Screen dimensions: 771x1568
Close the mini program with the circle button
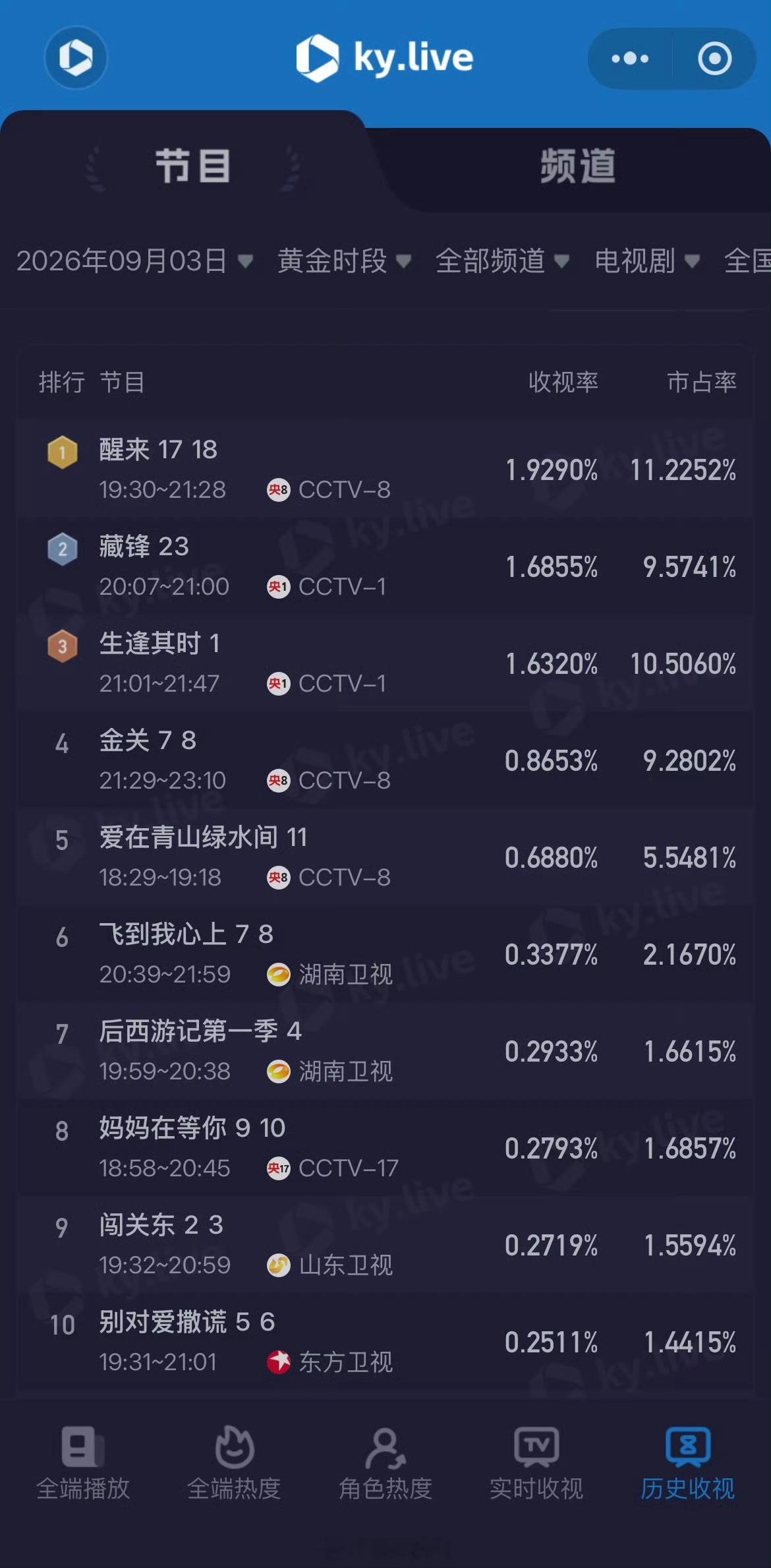[714, 59]
